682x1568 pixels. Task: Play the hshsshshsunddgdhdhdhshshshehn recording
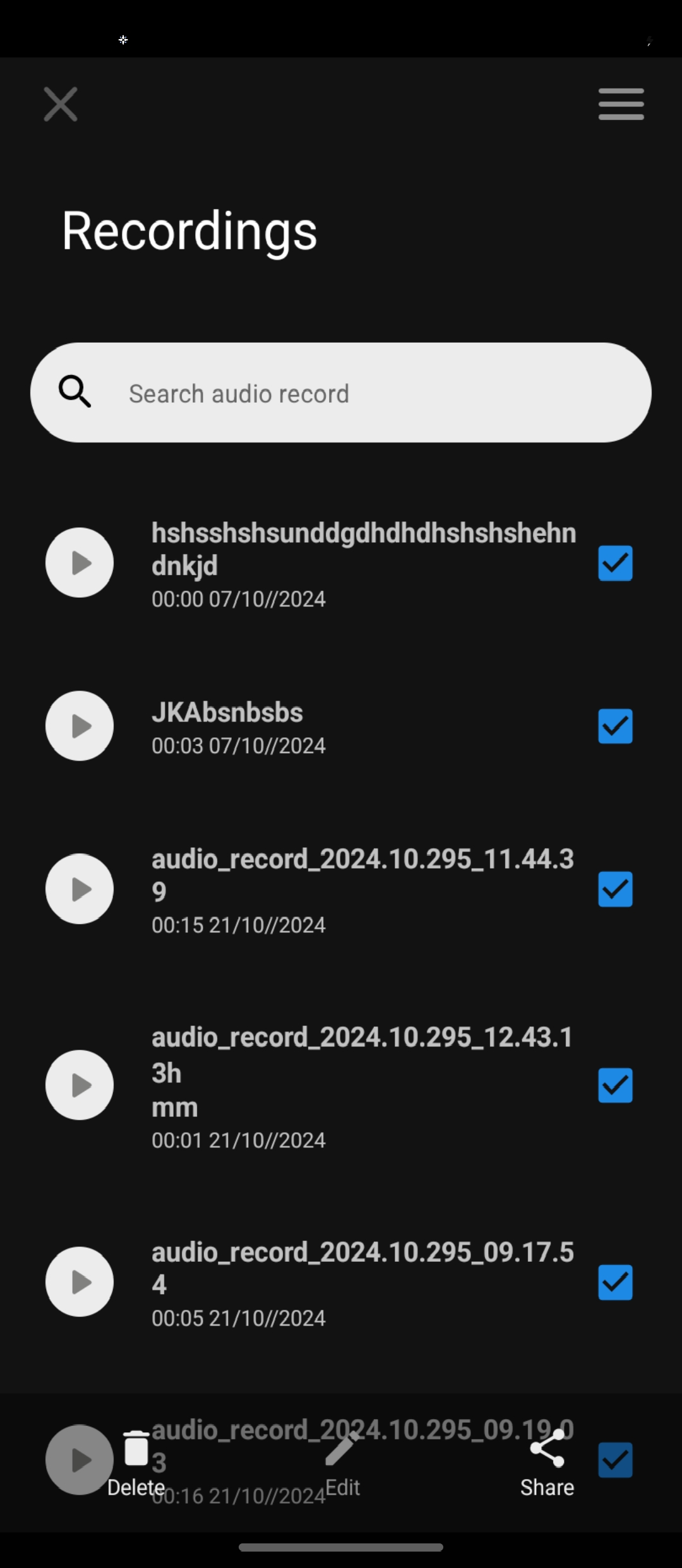click(79, 562)
